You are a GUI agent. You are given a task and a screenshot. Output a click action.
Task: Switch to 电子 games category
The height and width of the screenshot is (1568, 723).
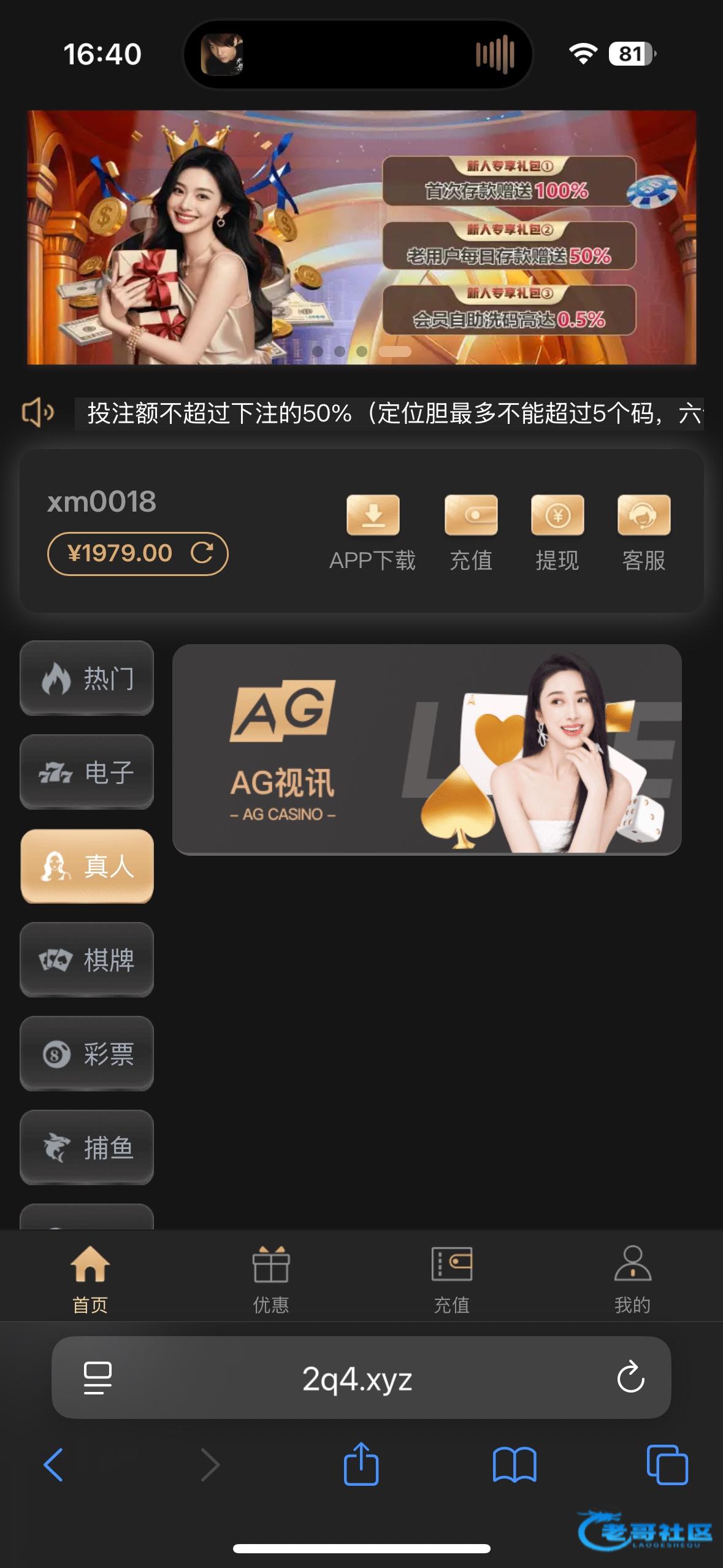(87, 772)
